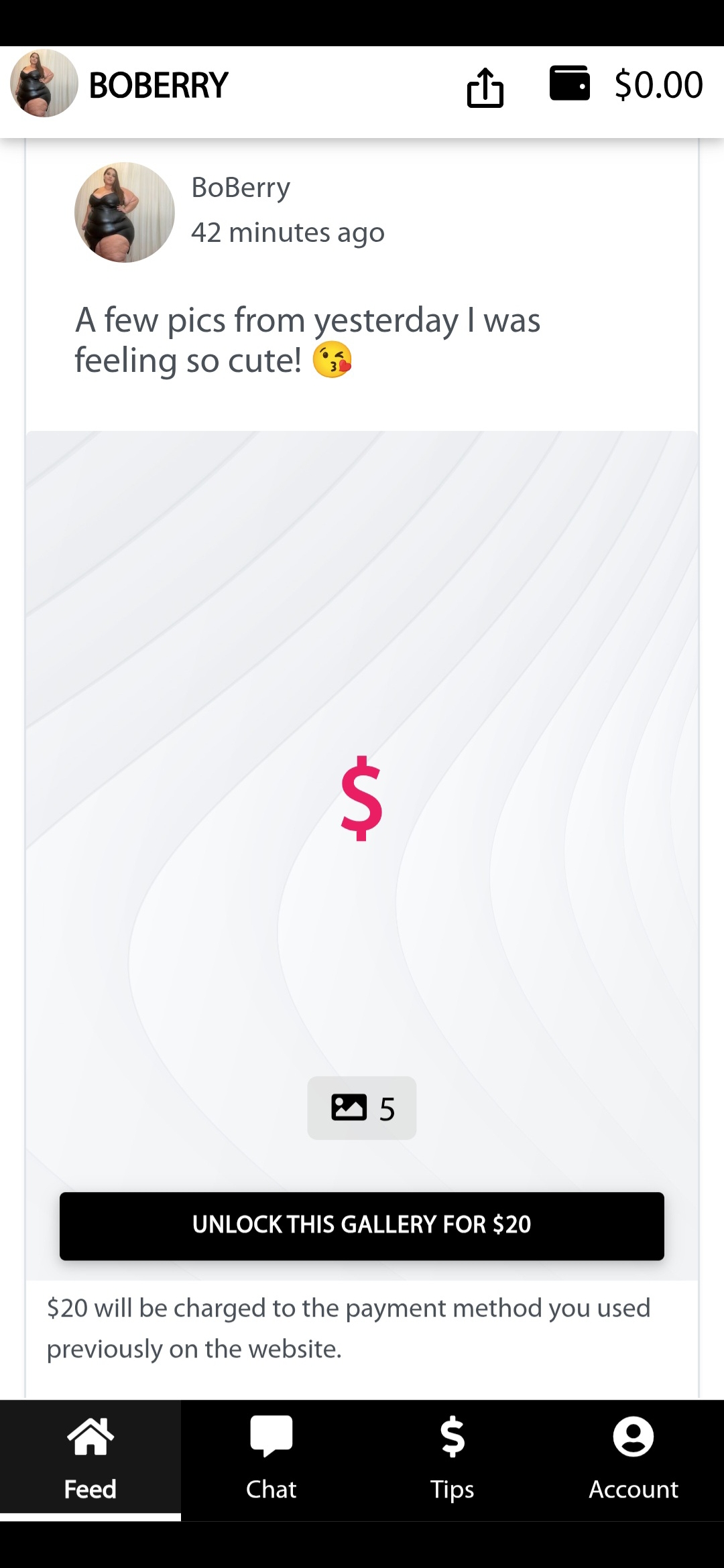Tap the header avatar next to BOBERRY

tap(44, 83)
